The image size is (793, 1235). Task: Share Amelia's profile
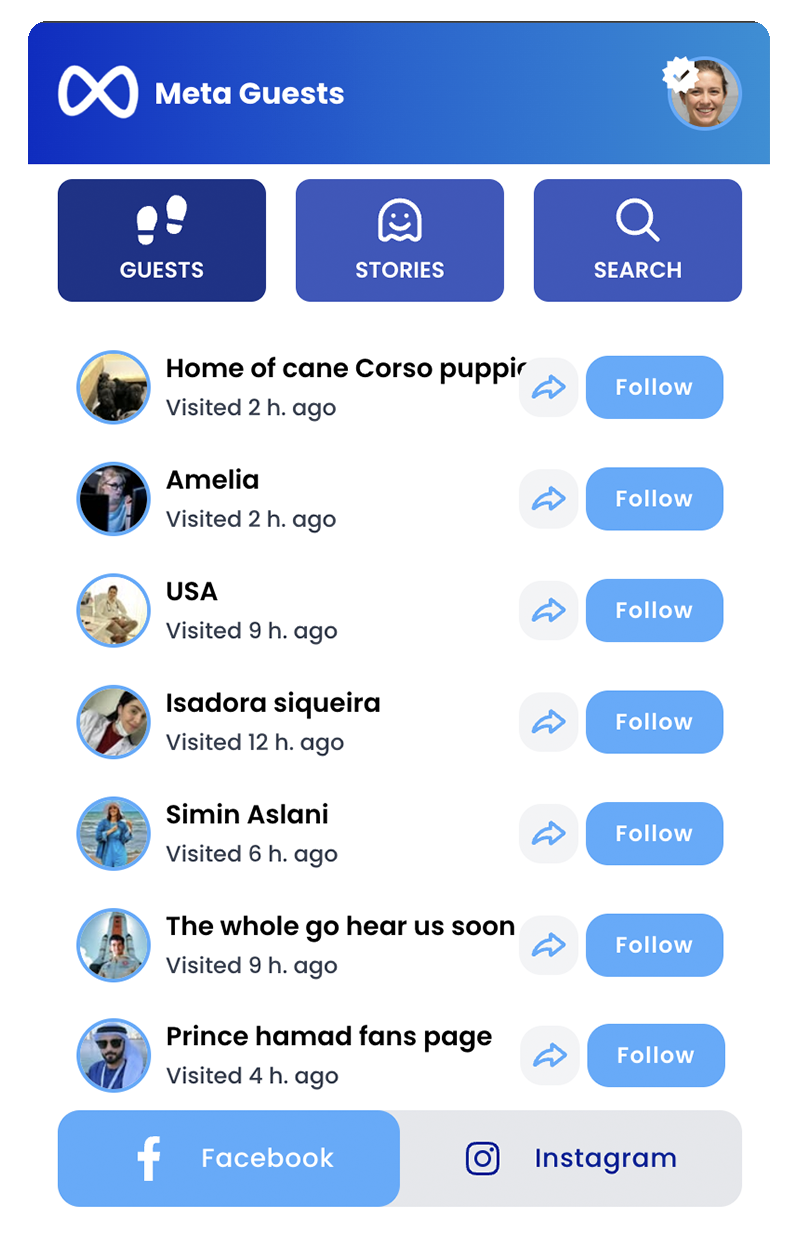[x=548, y=499]
